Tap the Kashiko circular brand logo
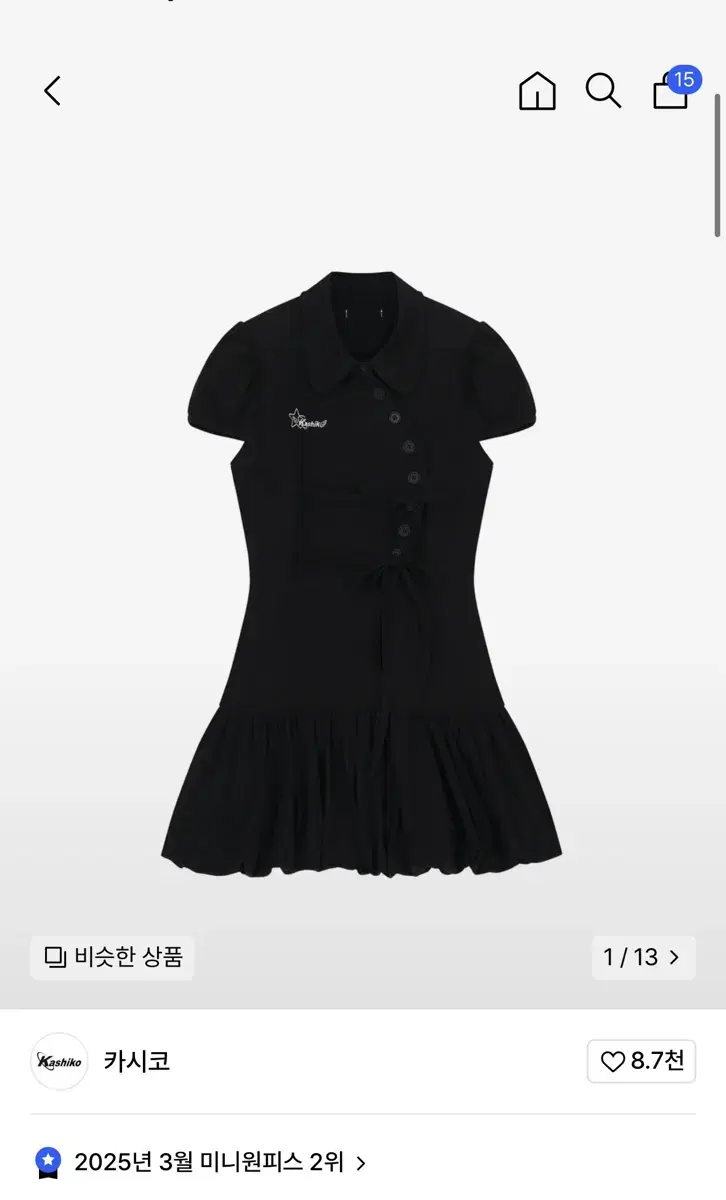 (x=58, y=1062)
